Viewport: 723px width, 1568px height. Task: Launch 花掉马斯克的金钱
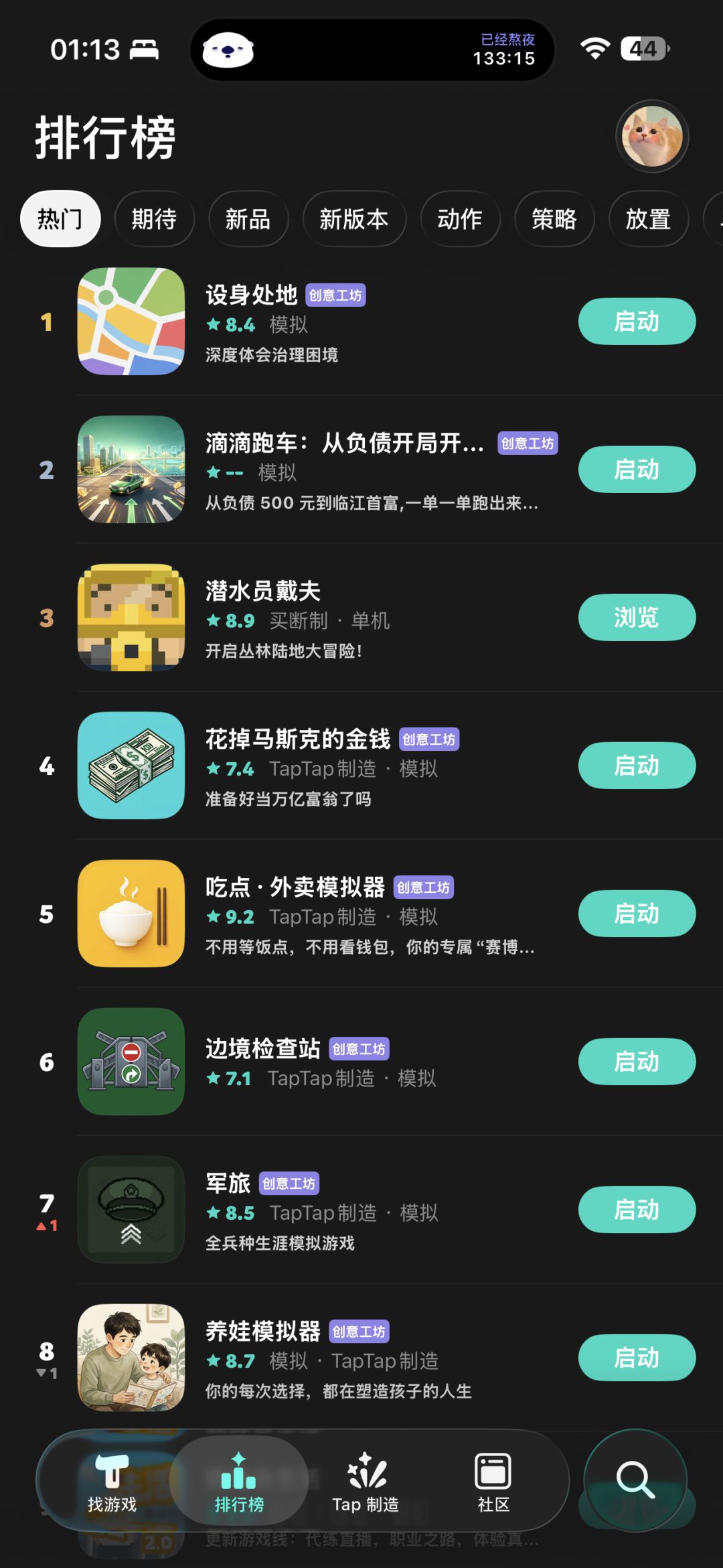click(x=637, y=766)
